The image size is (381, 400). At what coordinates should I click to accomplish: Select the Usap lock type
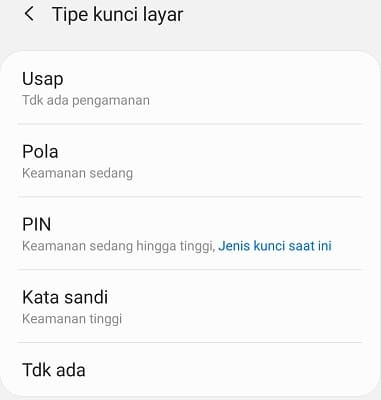pyautogui.click(x=190, y=88)
